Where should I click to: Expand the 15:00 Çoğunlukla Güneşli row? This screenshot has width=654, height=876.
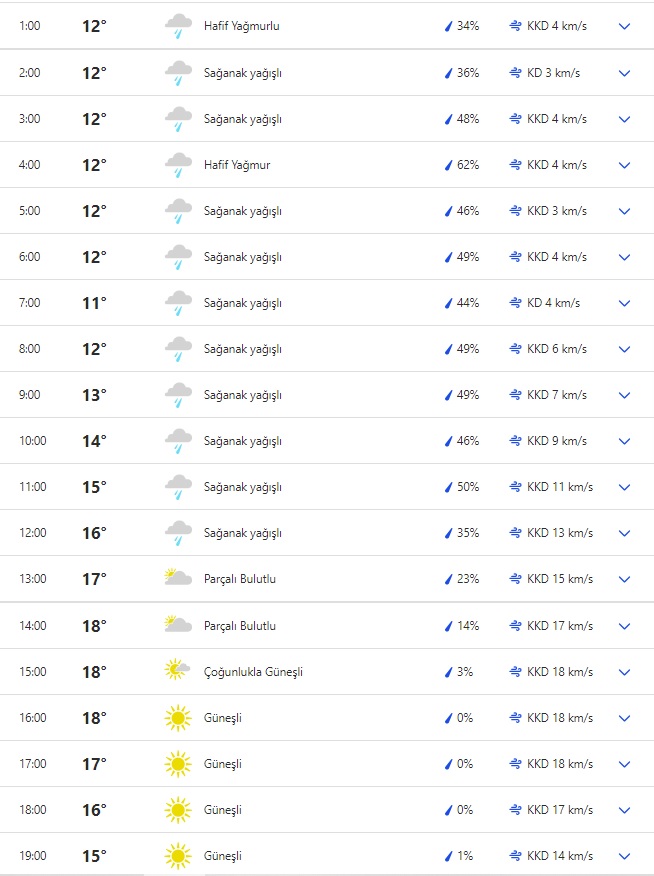(625, 672)
